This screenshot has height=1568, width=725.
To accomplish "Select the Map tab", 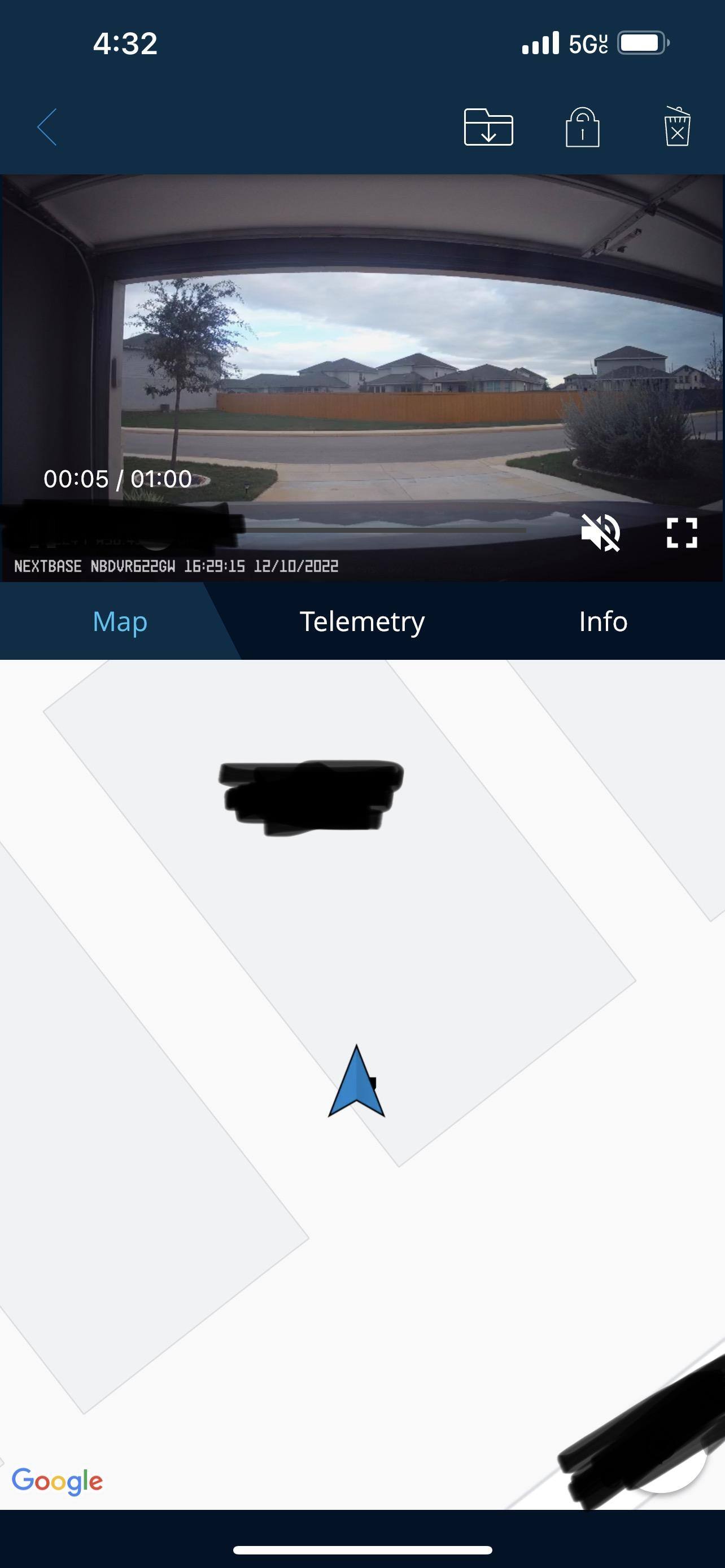I will click(x=120, y=621).
